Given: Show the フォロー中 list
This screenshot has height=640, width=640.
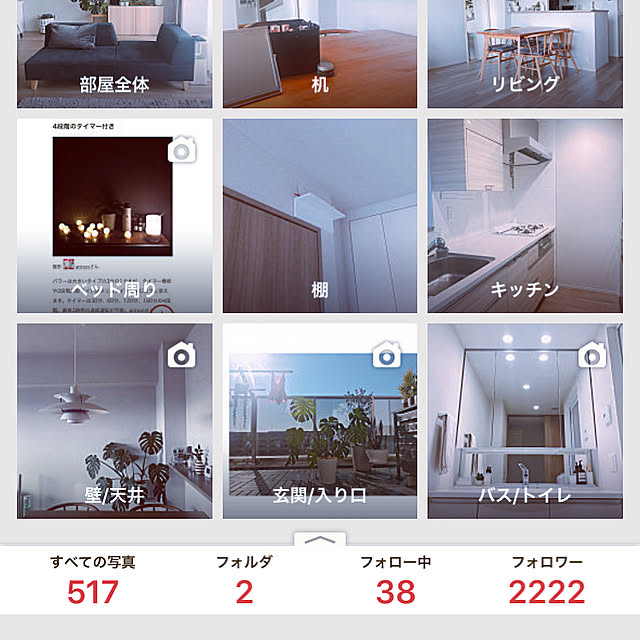Looking at the screenshot, I should click(x=395, y=580).
